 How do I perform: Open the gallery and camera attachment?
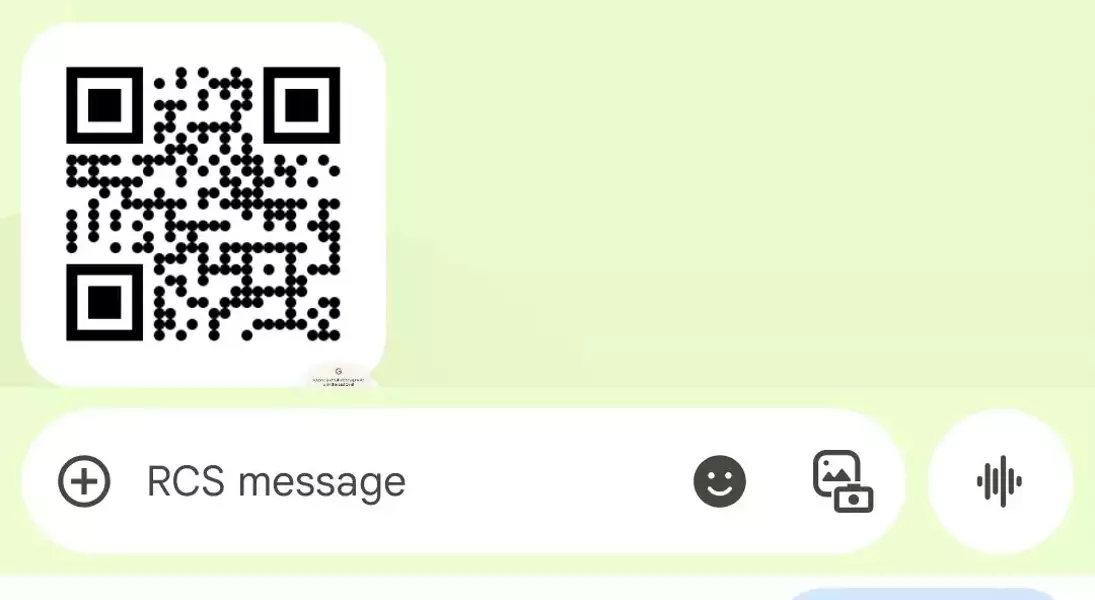(842, 482)
